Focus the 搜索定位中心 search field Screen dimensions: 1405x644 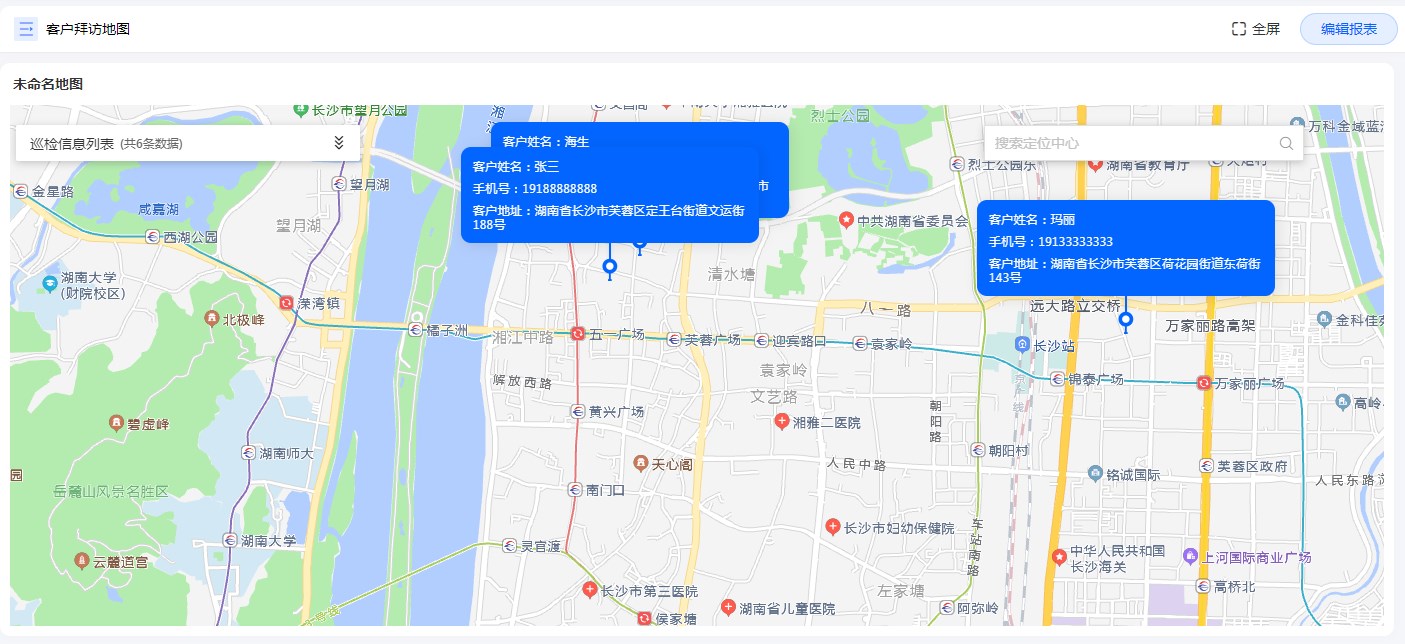(1130, 143)
